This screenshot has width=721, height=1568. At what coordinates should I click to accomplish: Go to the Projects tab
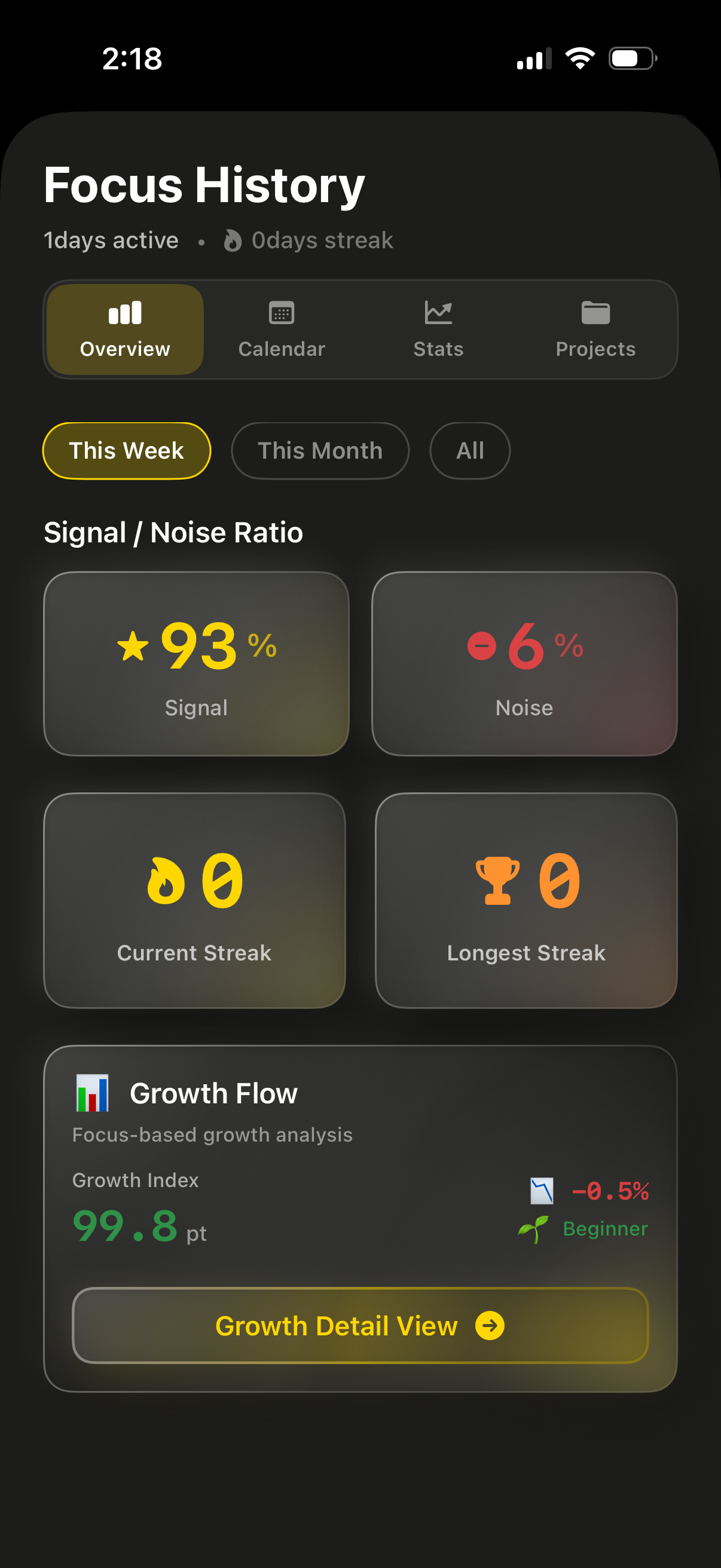[595, 330]
